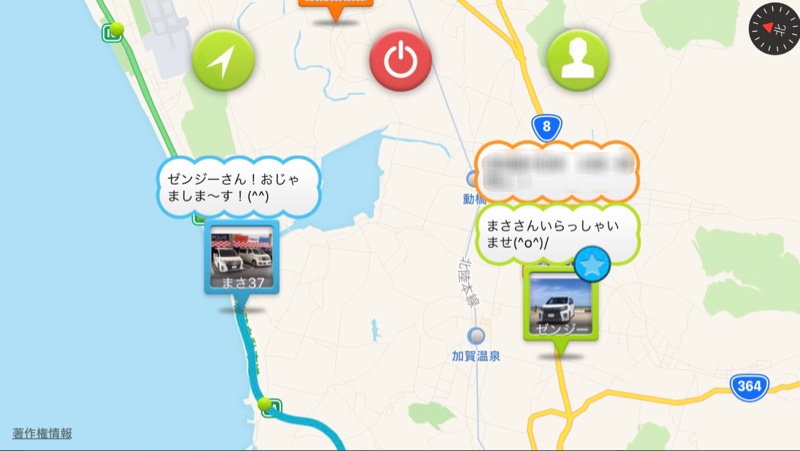Open まさ37's car marker
The width and height of the screenshot is (800, 451).
click(242, 260)
